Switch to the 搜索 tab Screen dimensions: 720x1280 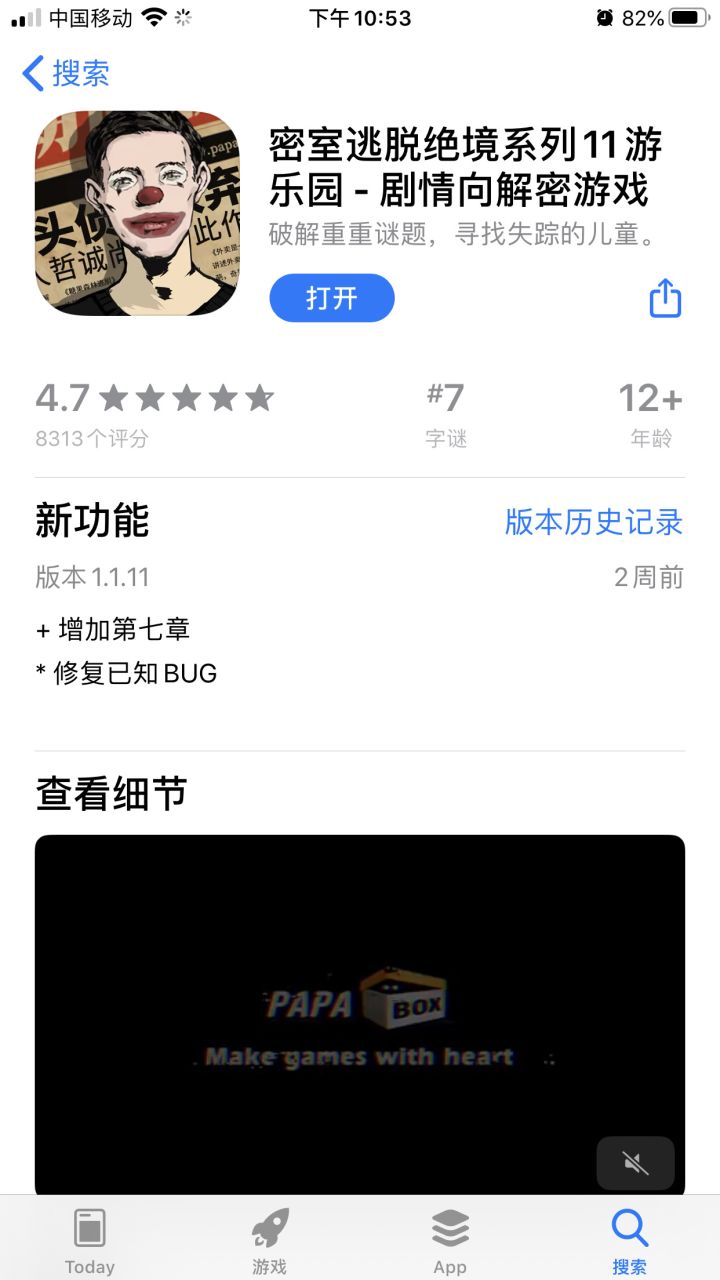point(629,1240)
